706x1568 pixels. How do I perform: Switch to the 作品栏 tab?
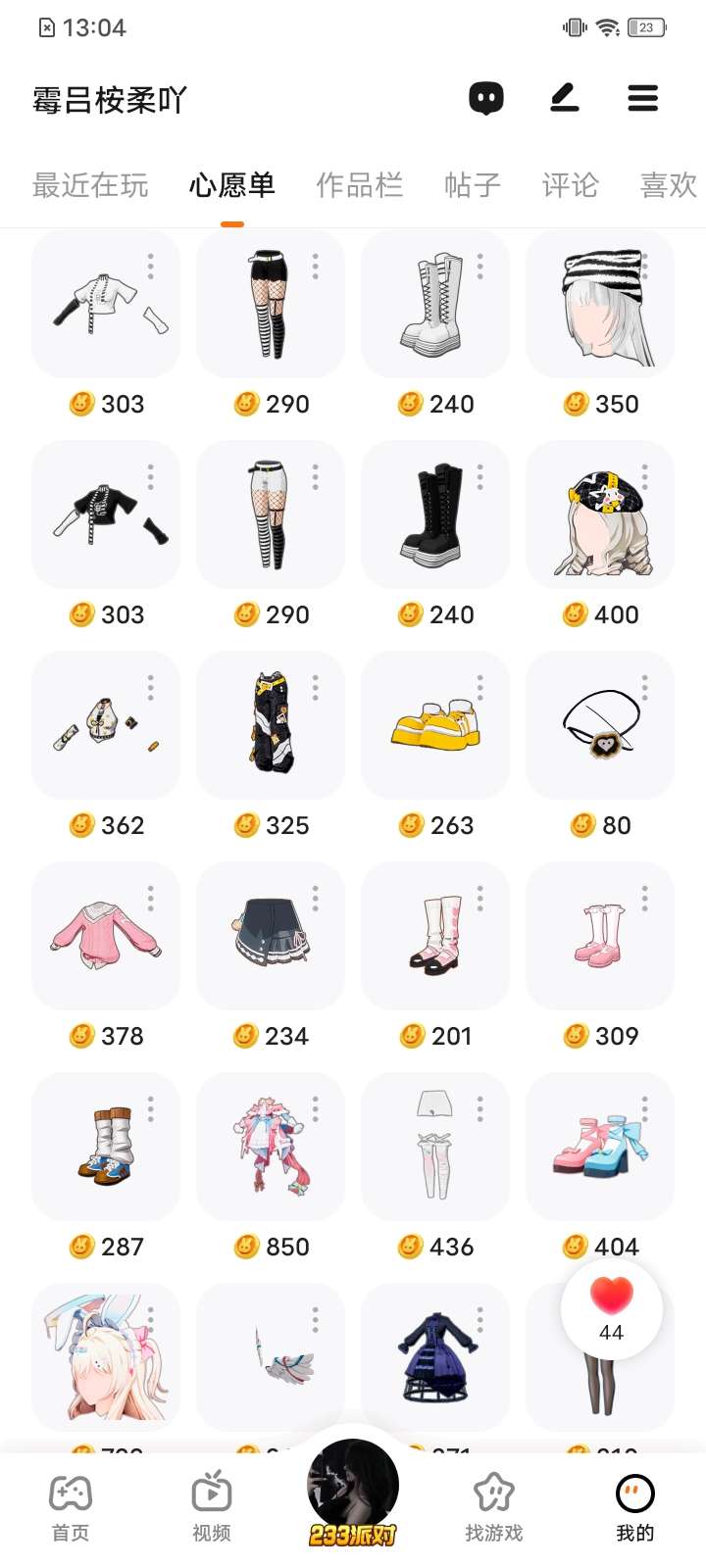pos(359,185)
